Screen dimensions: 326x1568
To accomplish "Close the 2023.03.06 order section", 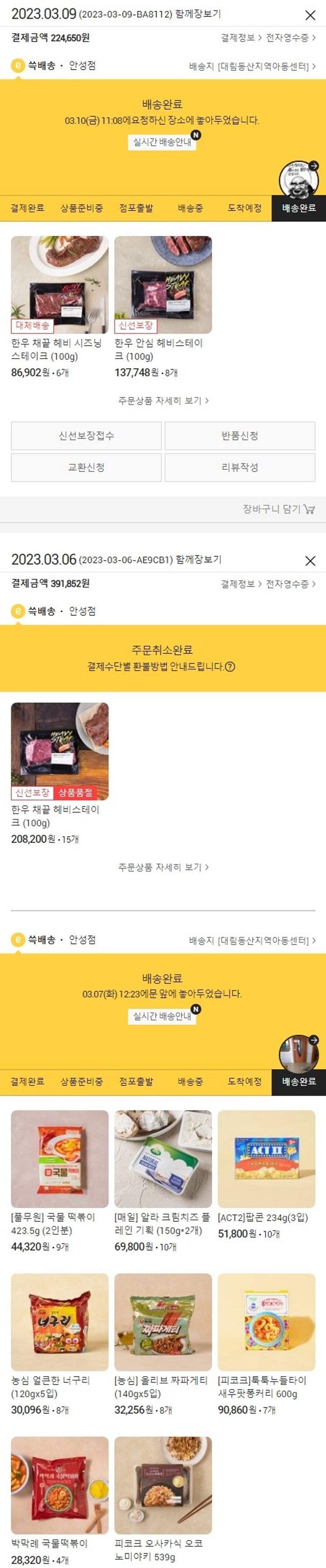I will coord(309,561).
